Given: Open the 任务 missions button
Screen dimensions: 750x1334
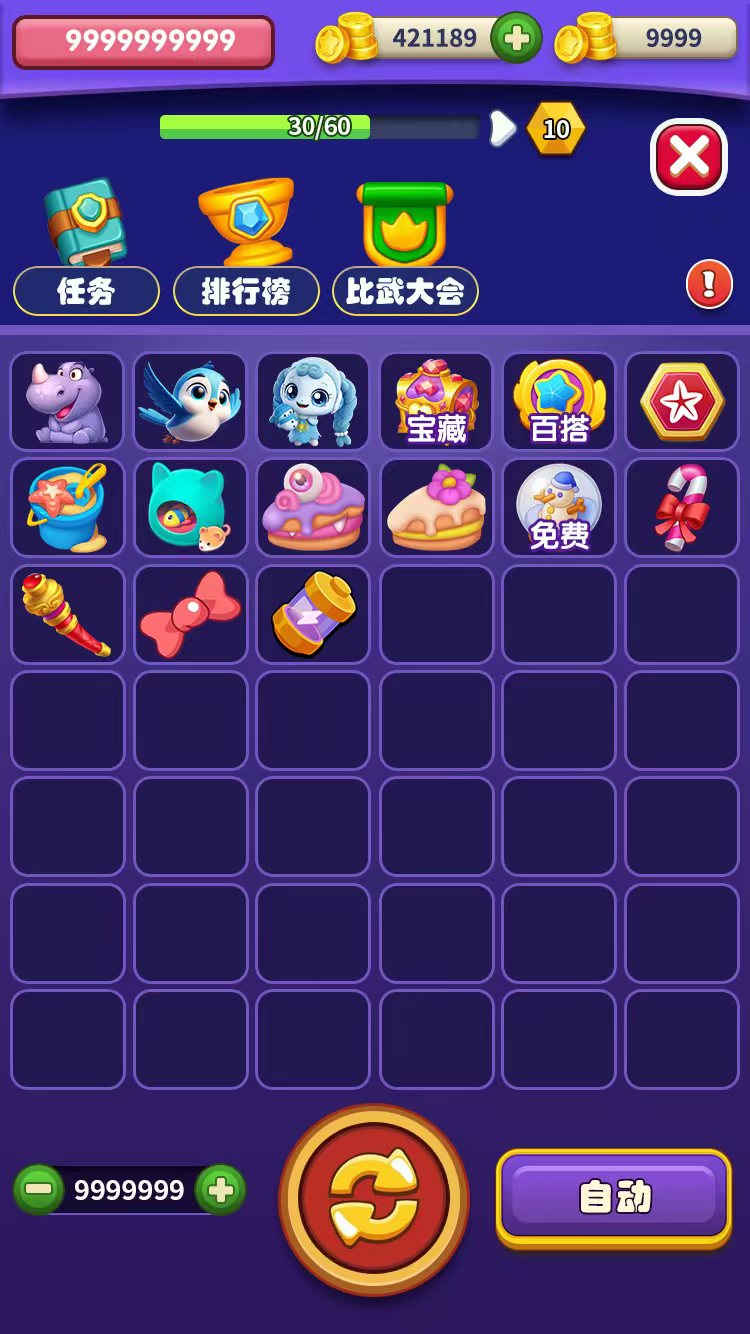Looking at the screenshot, I should [x=86, y=291].
